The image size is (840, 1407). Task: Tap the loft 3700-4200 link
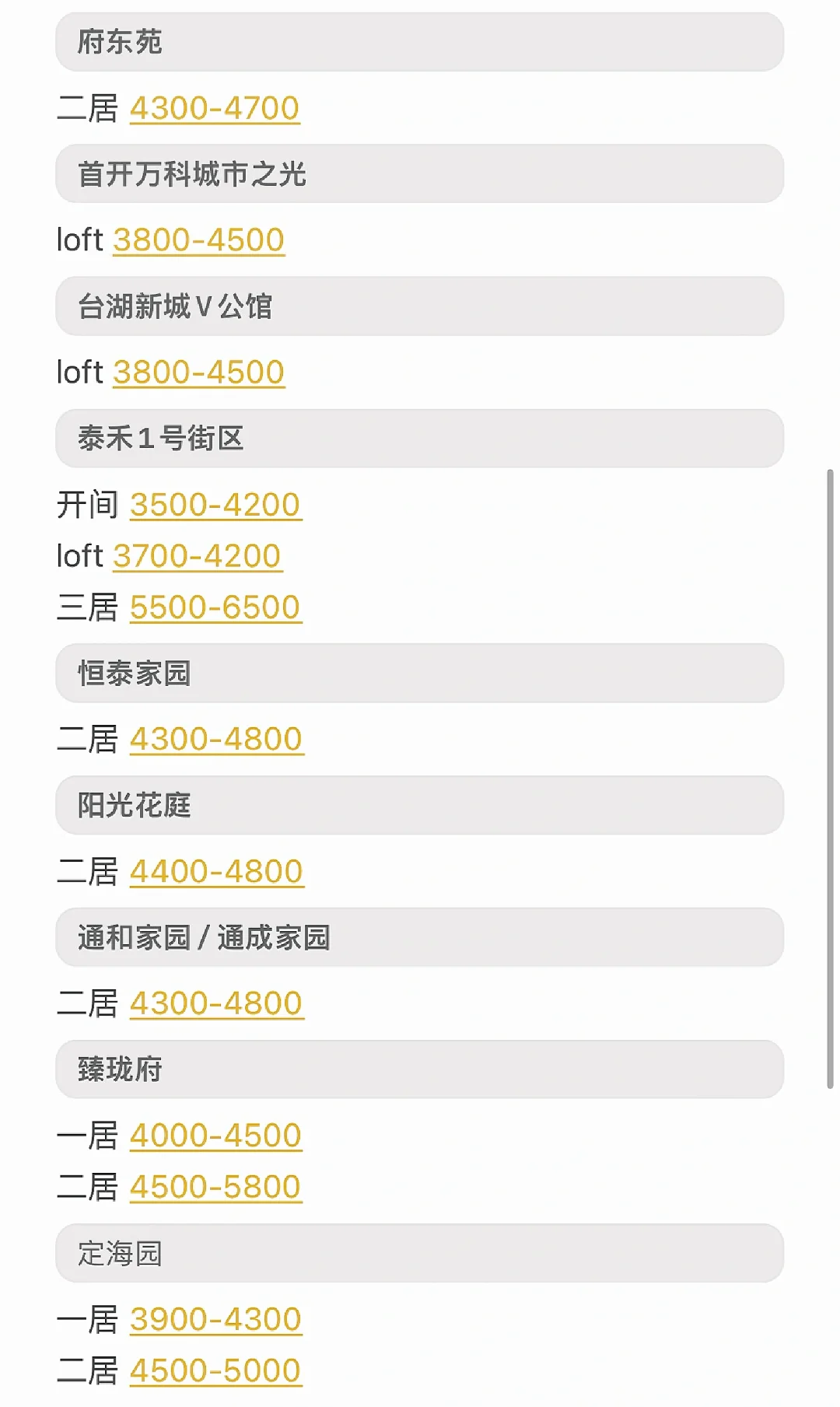(x=198, y=556)
